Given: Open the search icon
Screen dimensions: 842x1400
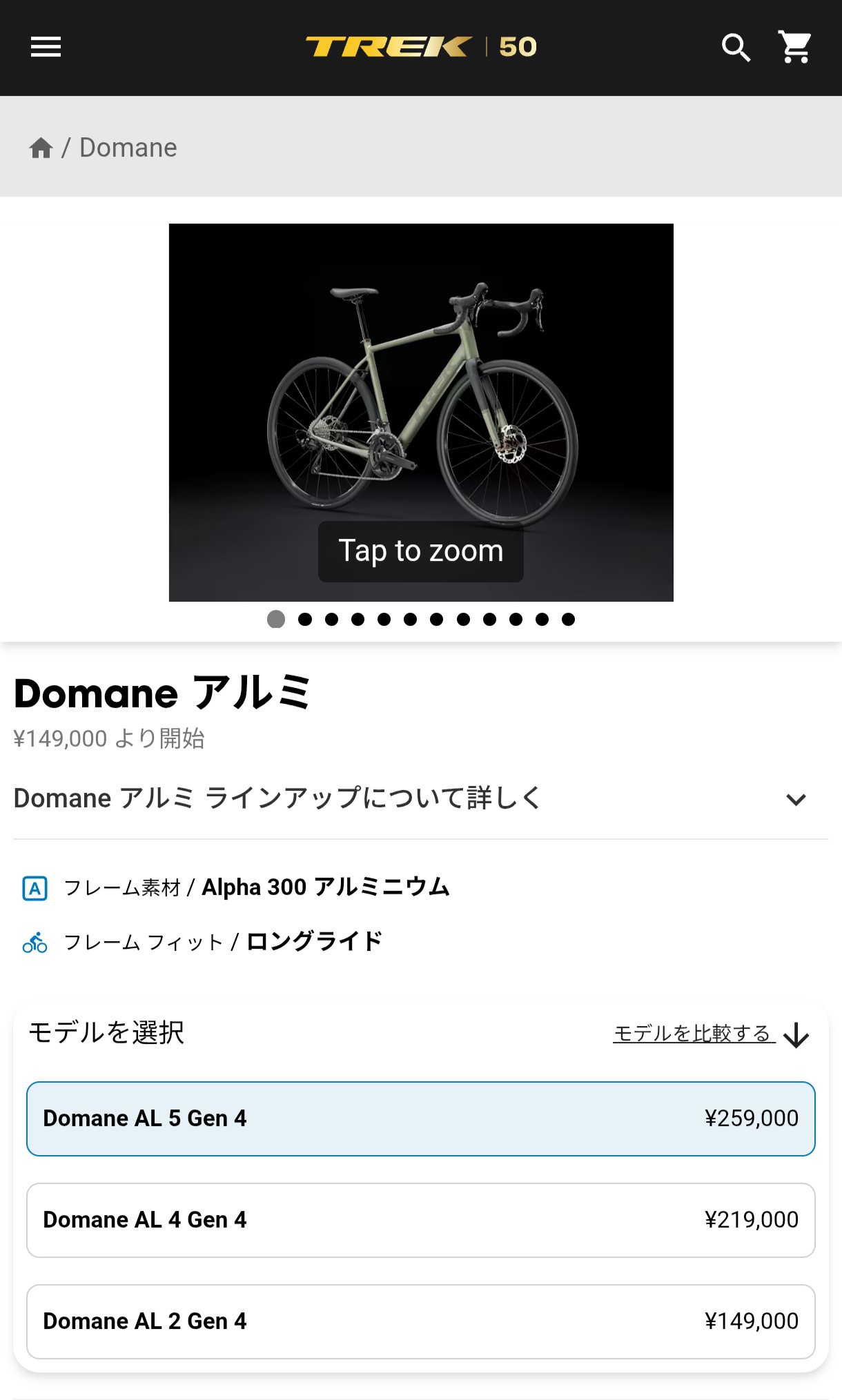Looking at the screenshot, I should (736, 48).
